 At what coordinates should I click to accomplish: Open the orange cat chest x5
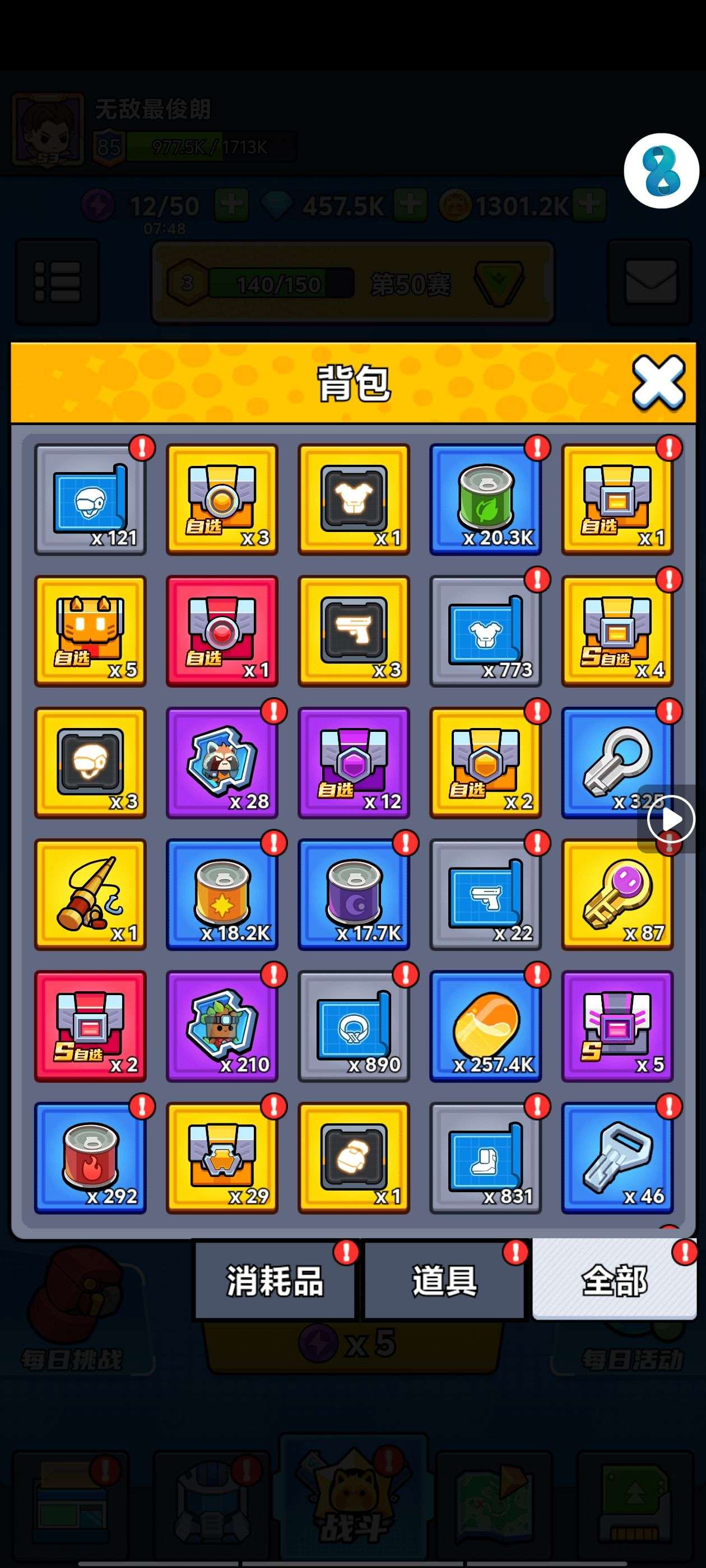90,631
